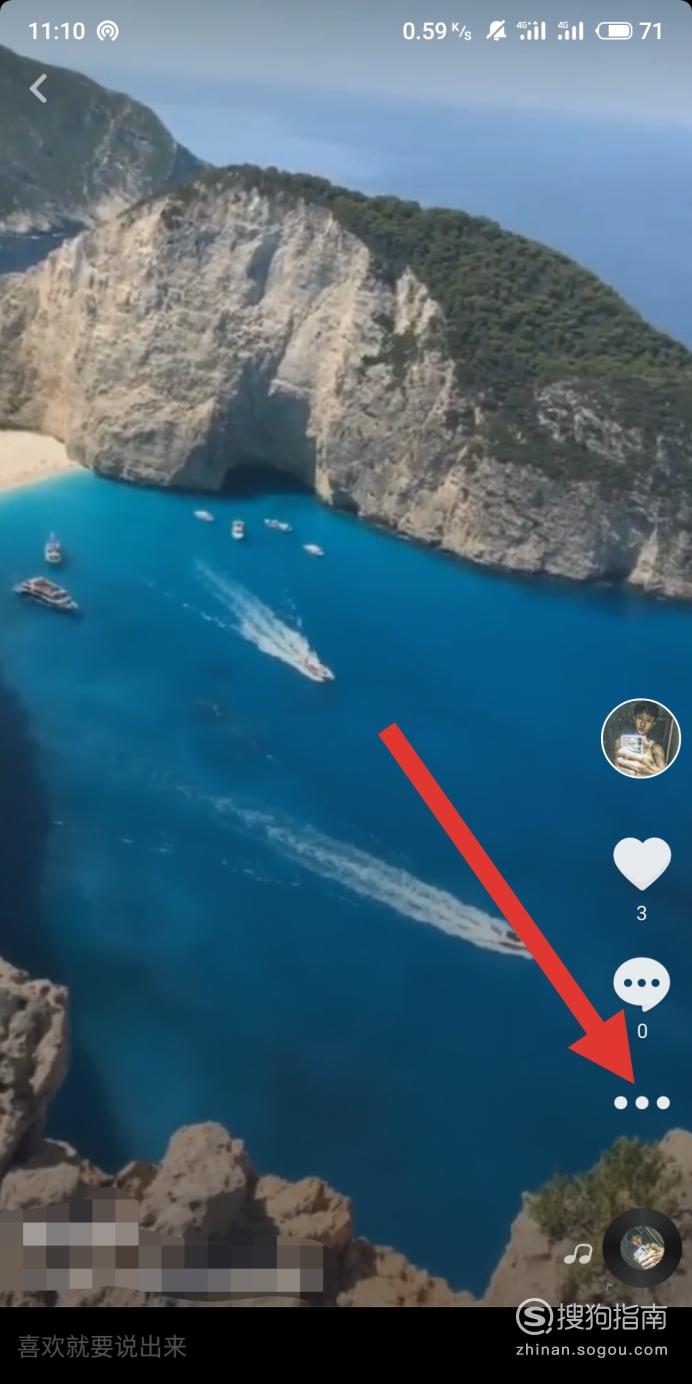Like this video with the heart

(641, 864)
